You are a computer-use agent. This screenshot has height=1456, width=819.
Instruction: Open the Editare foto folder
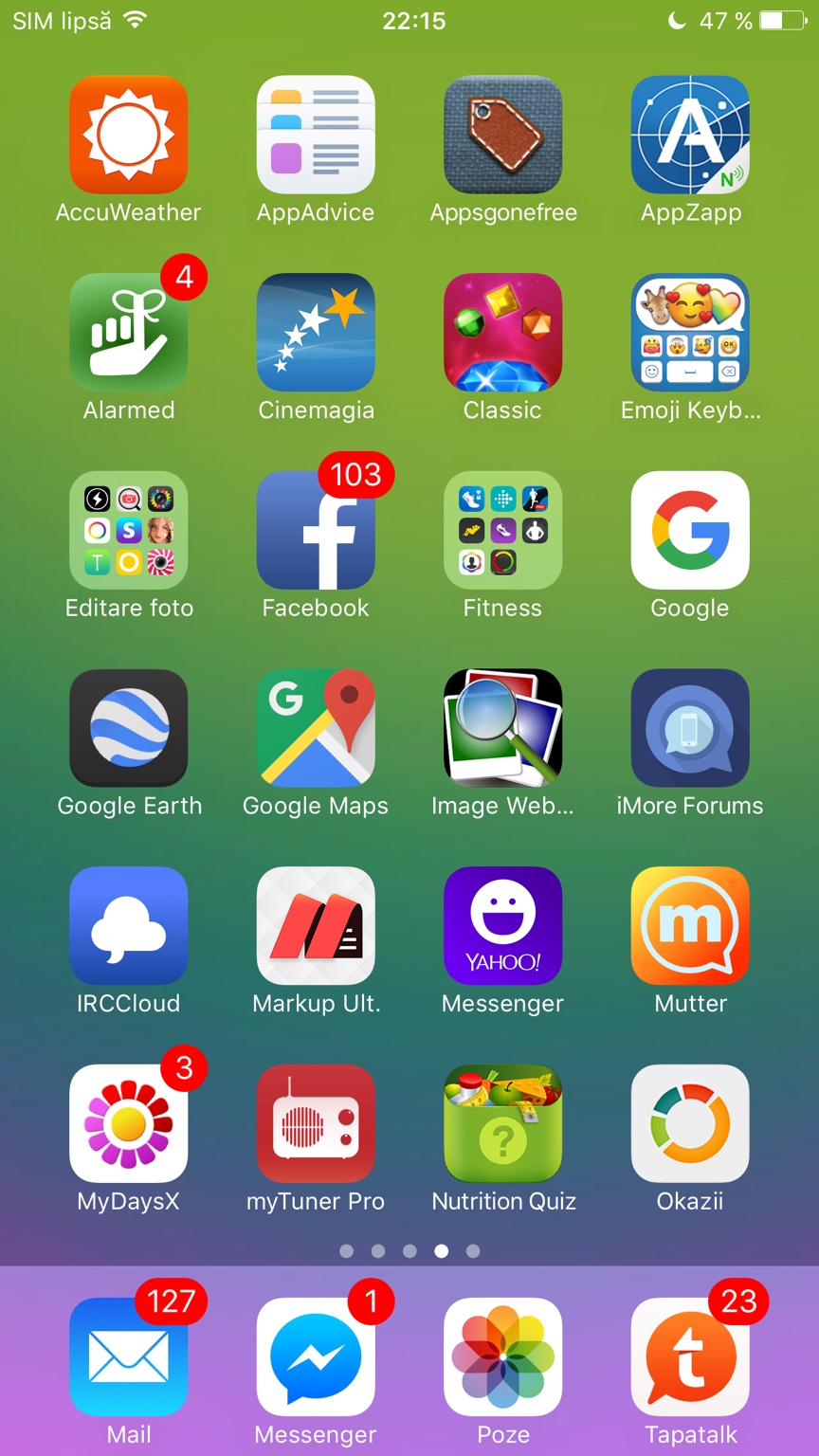pos(128,530)
